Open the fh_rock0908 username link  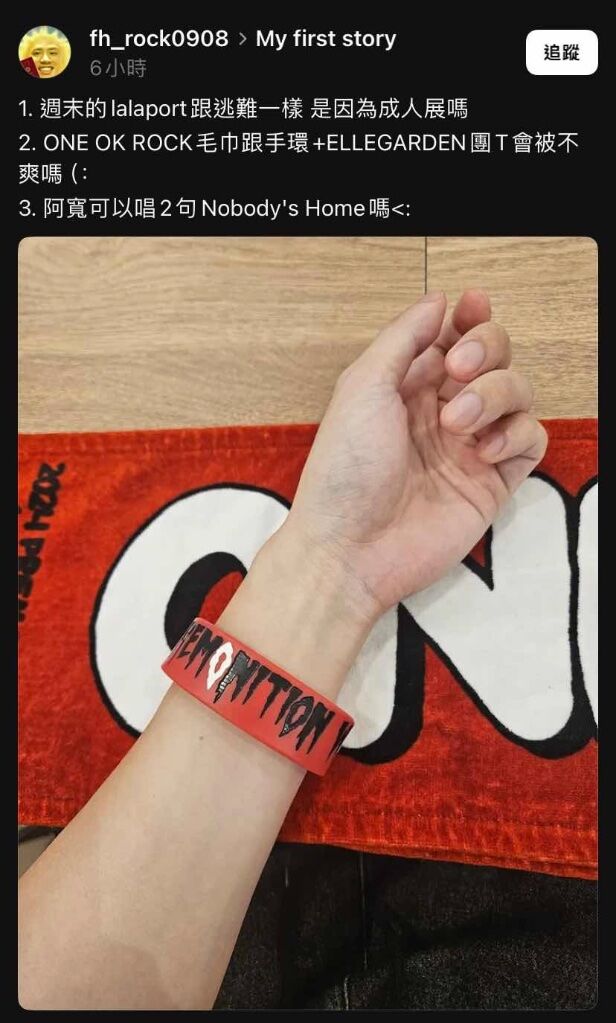pyautogui.click(x=158, y=39)
